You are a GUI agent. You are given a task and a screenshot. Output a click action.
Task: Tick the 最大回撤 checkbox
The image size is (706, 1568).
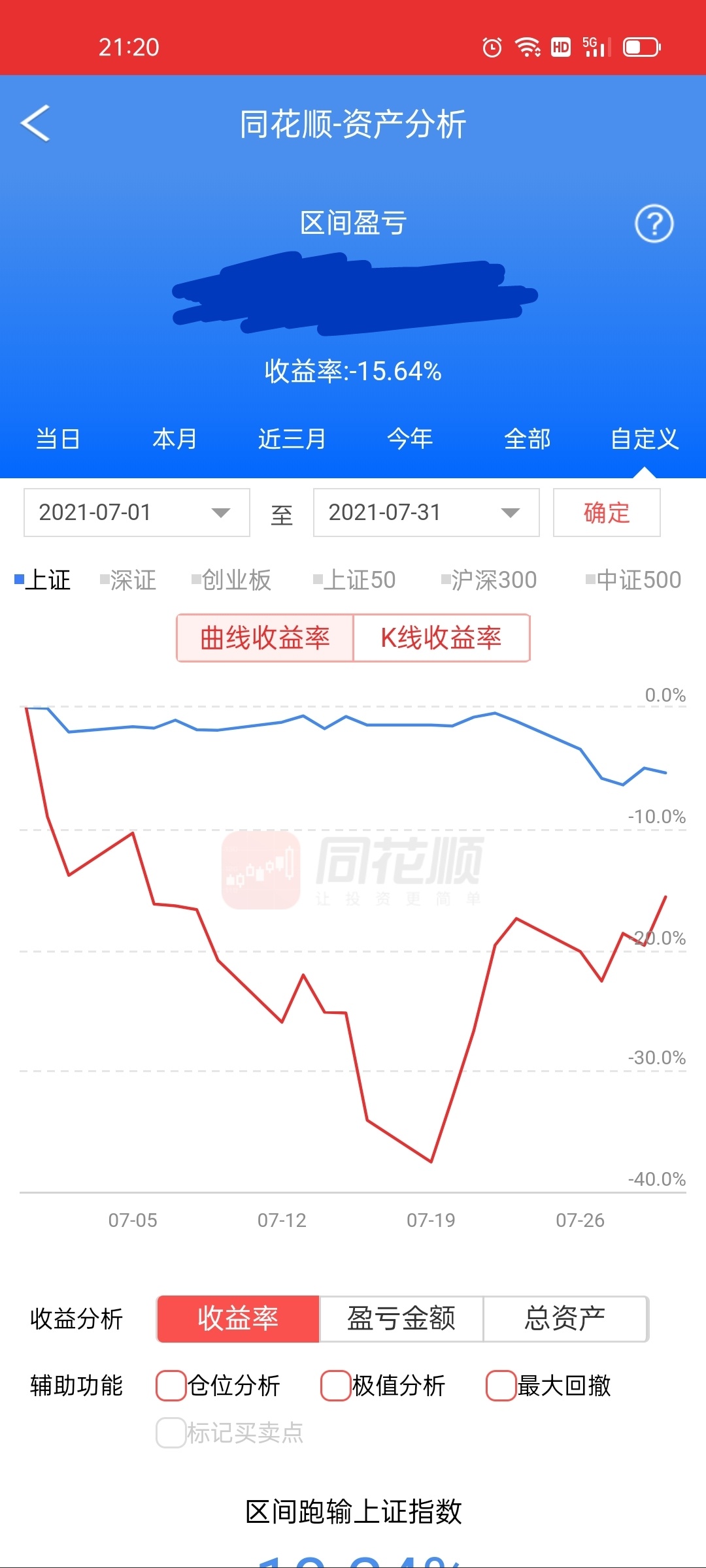(548, 1386)
